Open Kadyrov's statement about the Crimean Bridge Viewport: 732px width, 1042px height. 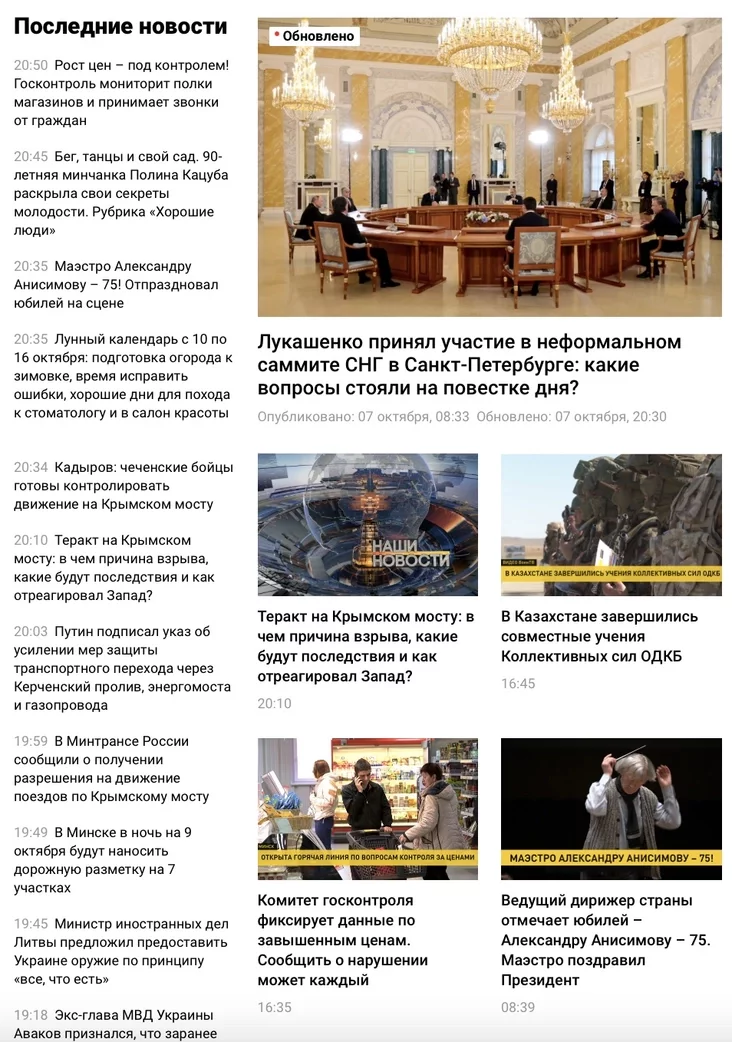pyautogui.click(x=124, y=486)
